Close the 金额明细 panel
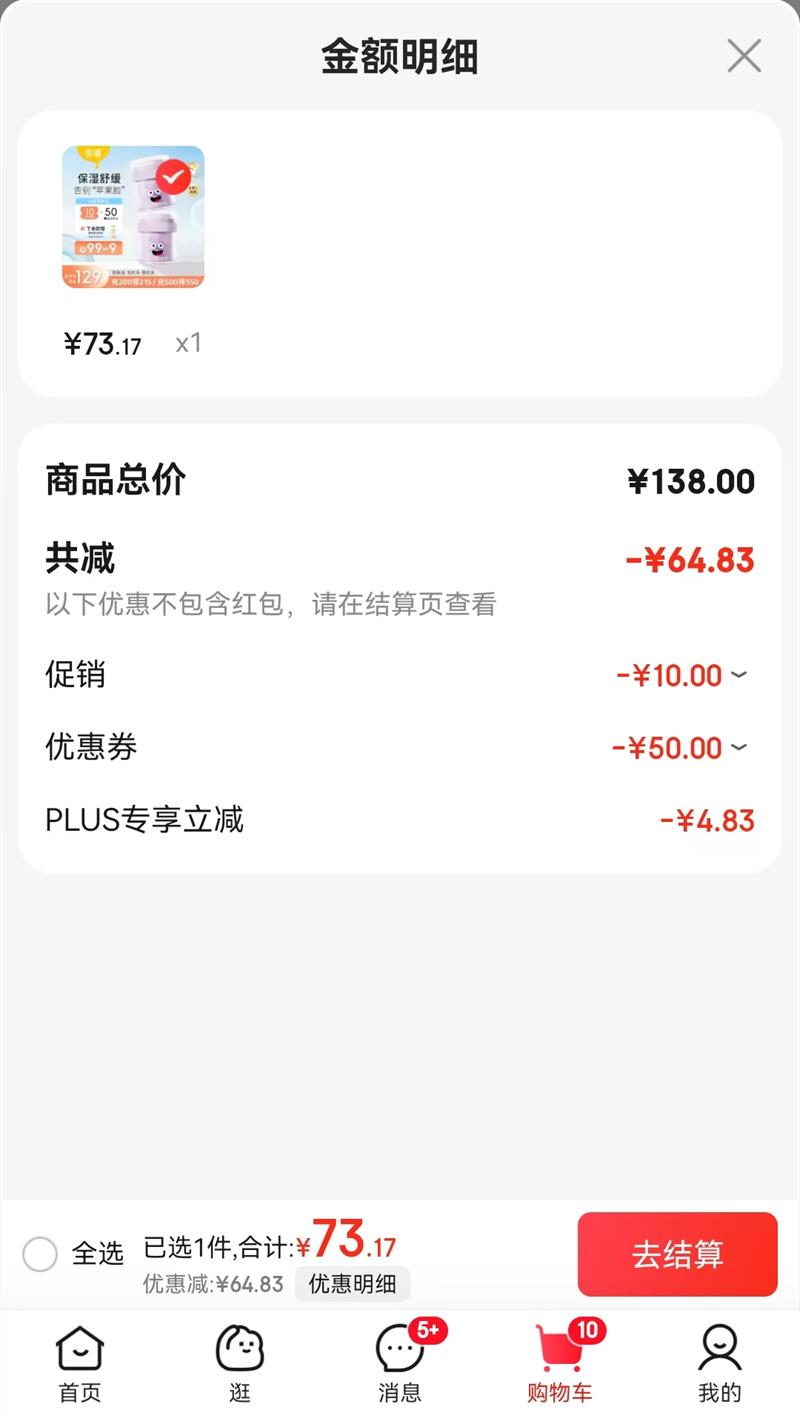The width and height of the screenshot is (800, 1421). pyautogui.click(x=743, y=57)
